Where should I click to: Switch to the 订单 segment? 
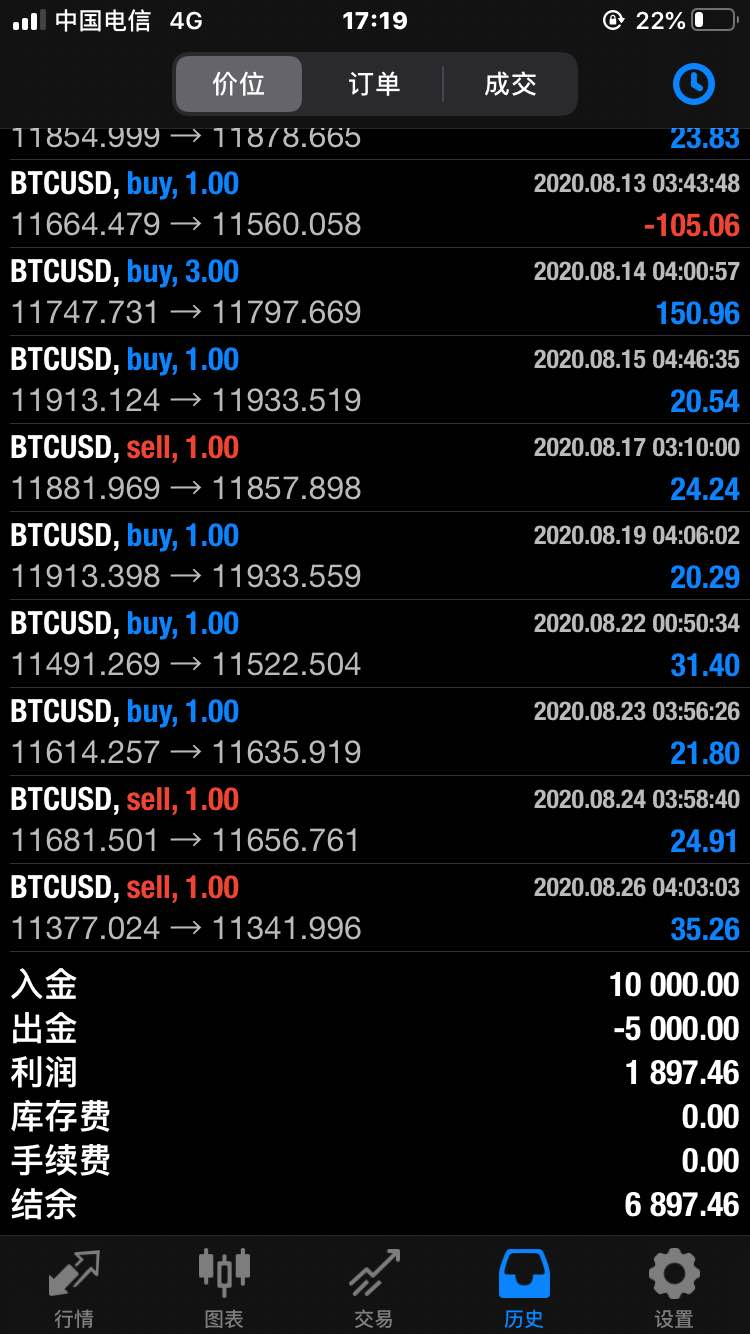(x=374, y=84)
